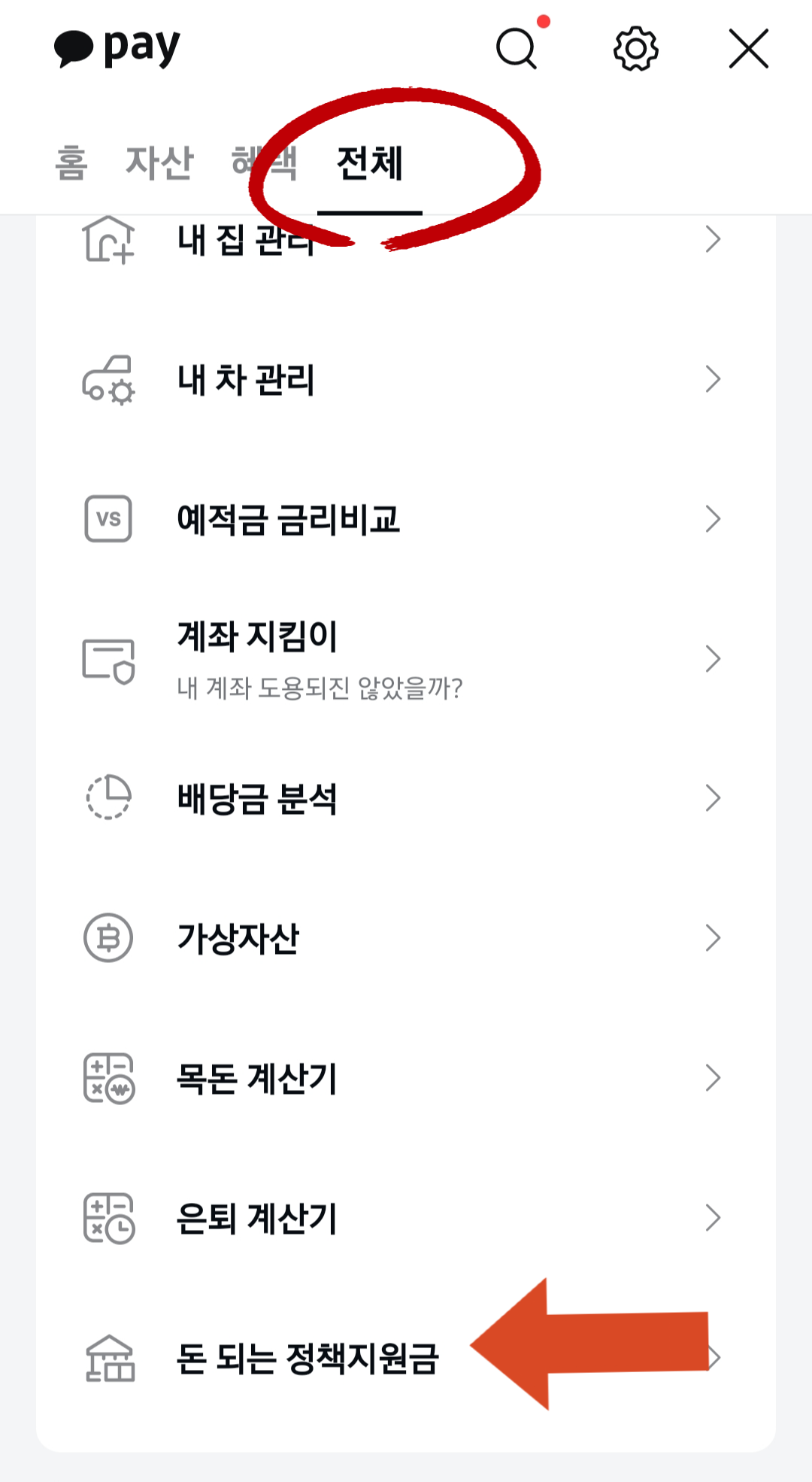The height and width of the screenshot is (1482, 812).
Task: Select the calculator icon for 목돈 계산기
Action: click(x=107, y=1078)
